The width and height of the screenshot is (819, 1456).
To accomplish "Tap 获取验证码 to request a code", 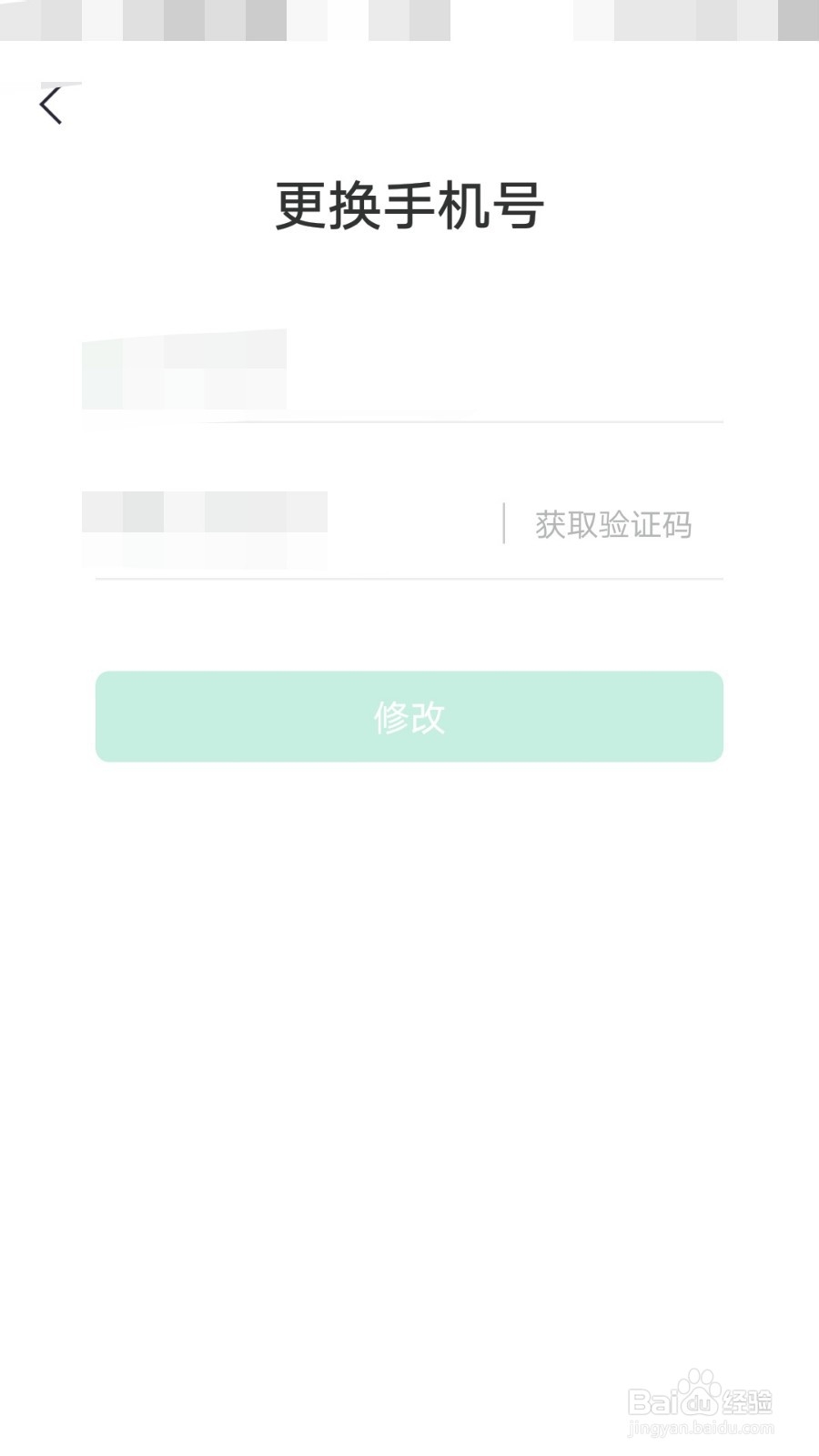I will 614,525.
